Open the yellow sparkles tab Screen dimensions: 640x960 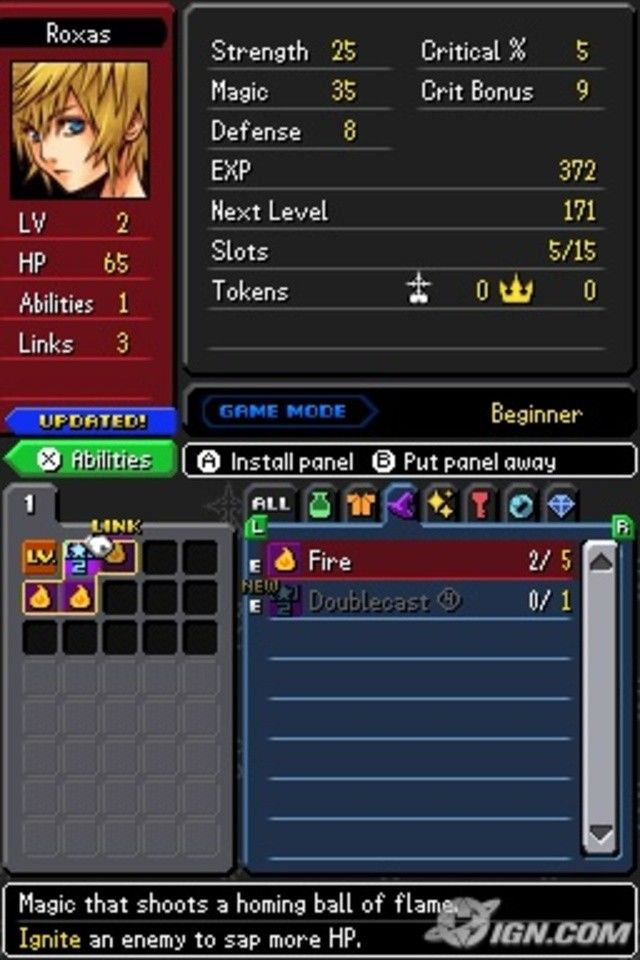tap(441, 505)
